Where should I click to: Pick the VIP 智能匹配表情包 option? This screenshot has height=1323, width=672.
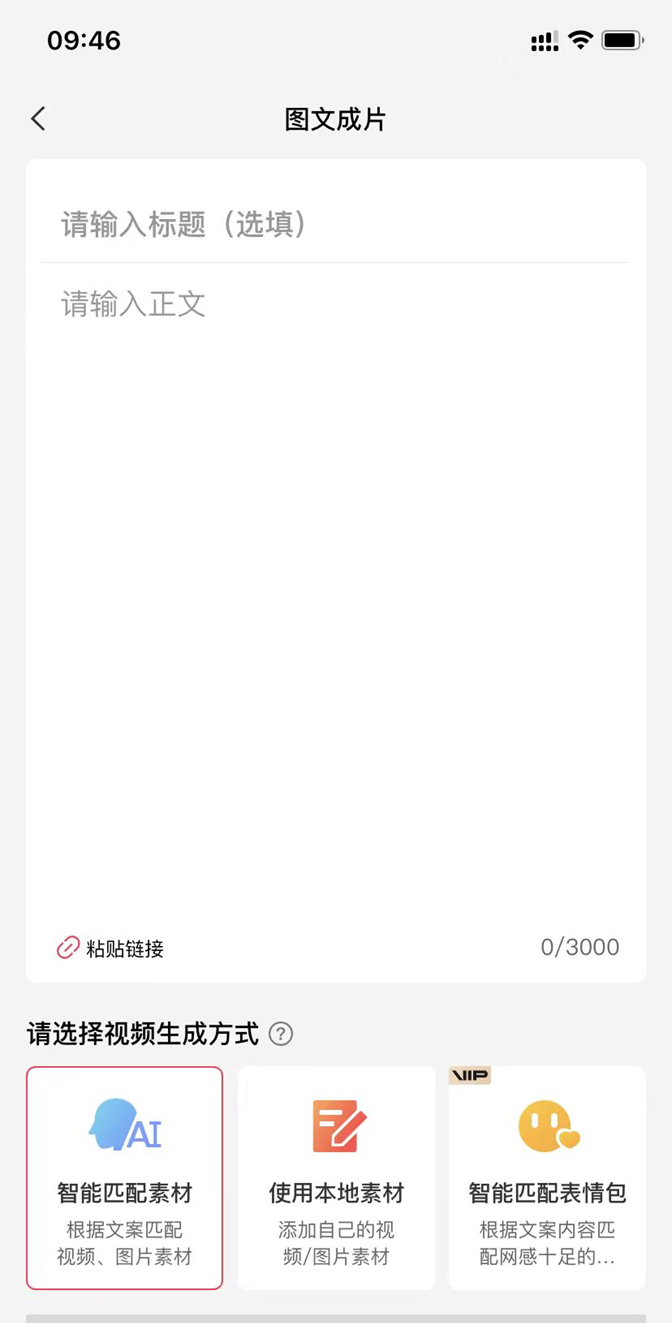click(x=547, y=1178)
